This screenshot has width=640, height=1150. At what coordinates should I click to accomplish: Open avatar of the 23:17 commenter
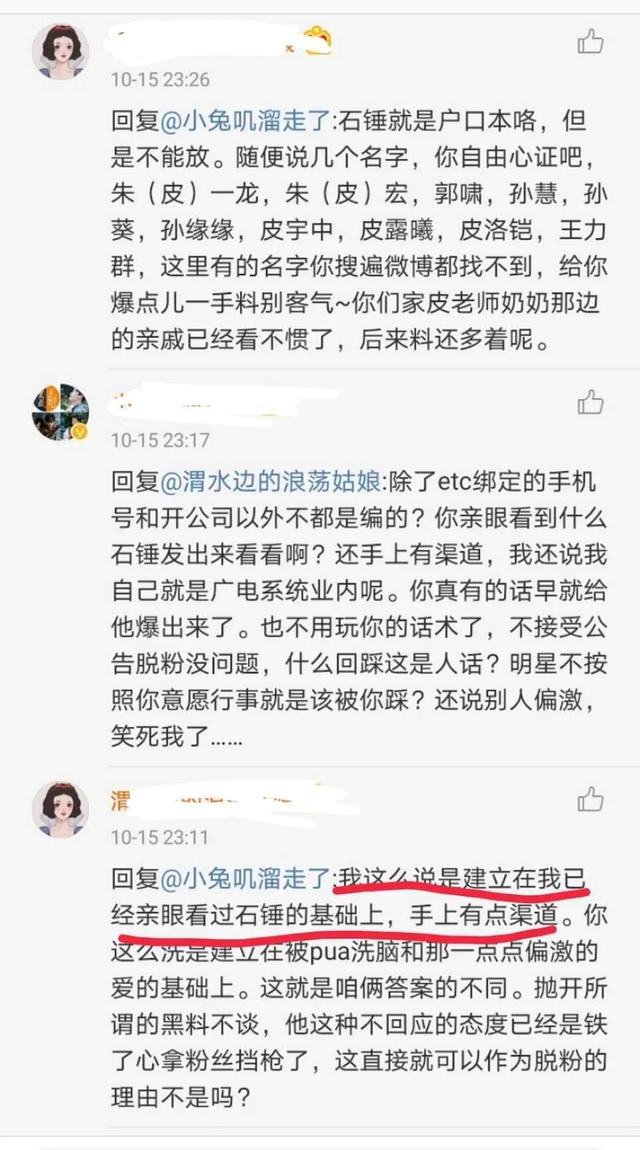[61, 411]
